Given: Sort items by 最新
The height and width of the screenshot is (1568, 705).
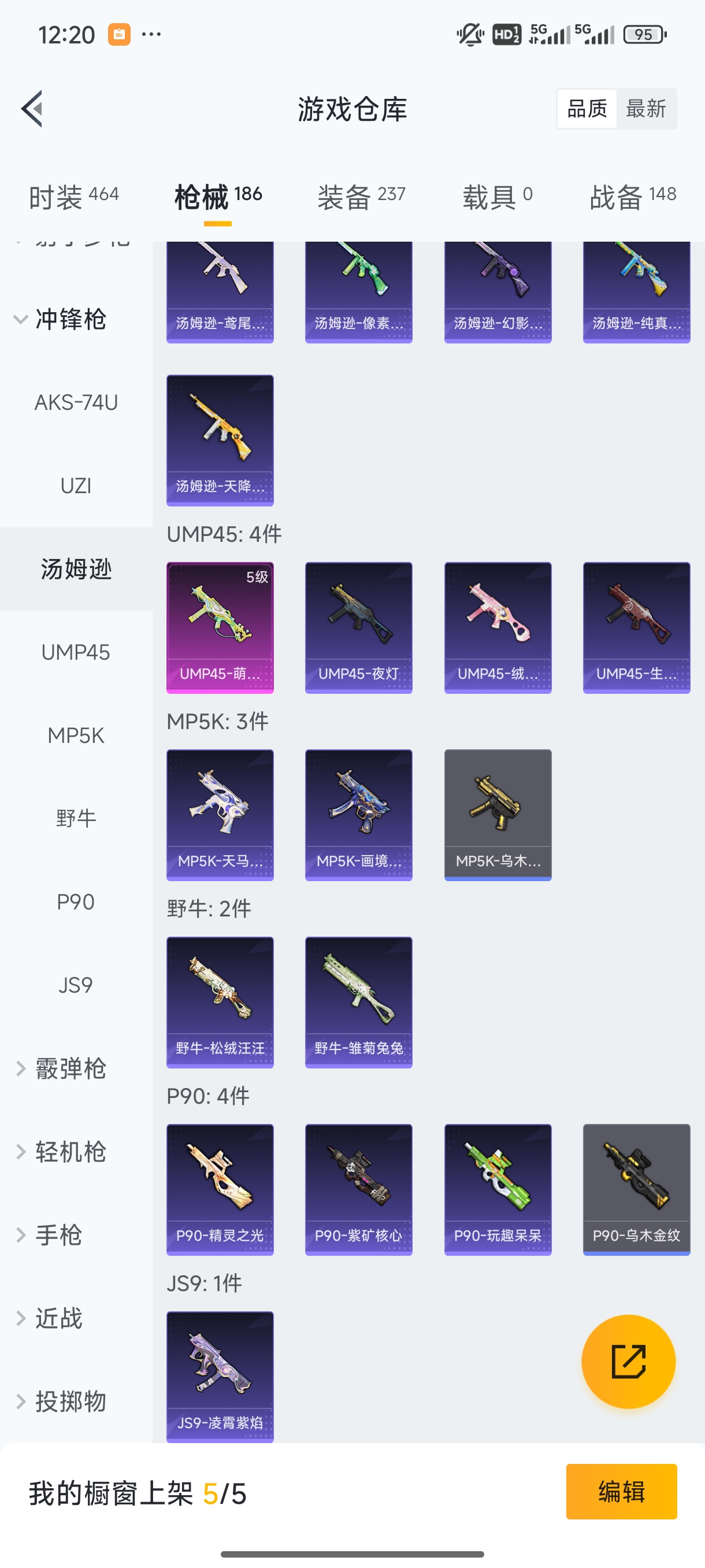Looking at the screenshot, I should tap(645, 109).
